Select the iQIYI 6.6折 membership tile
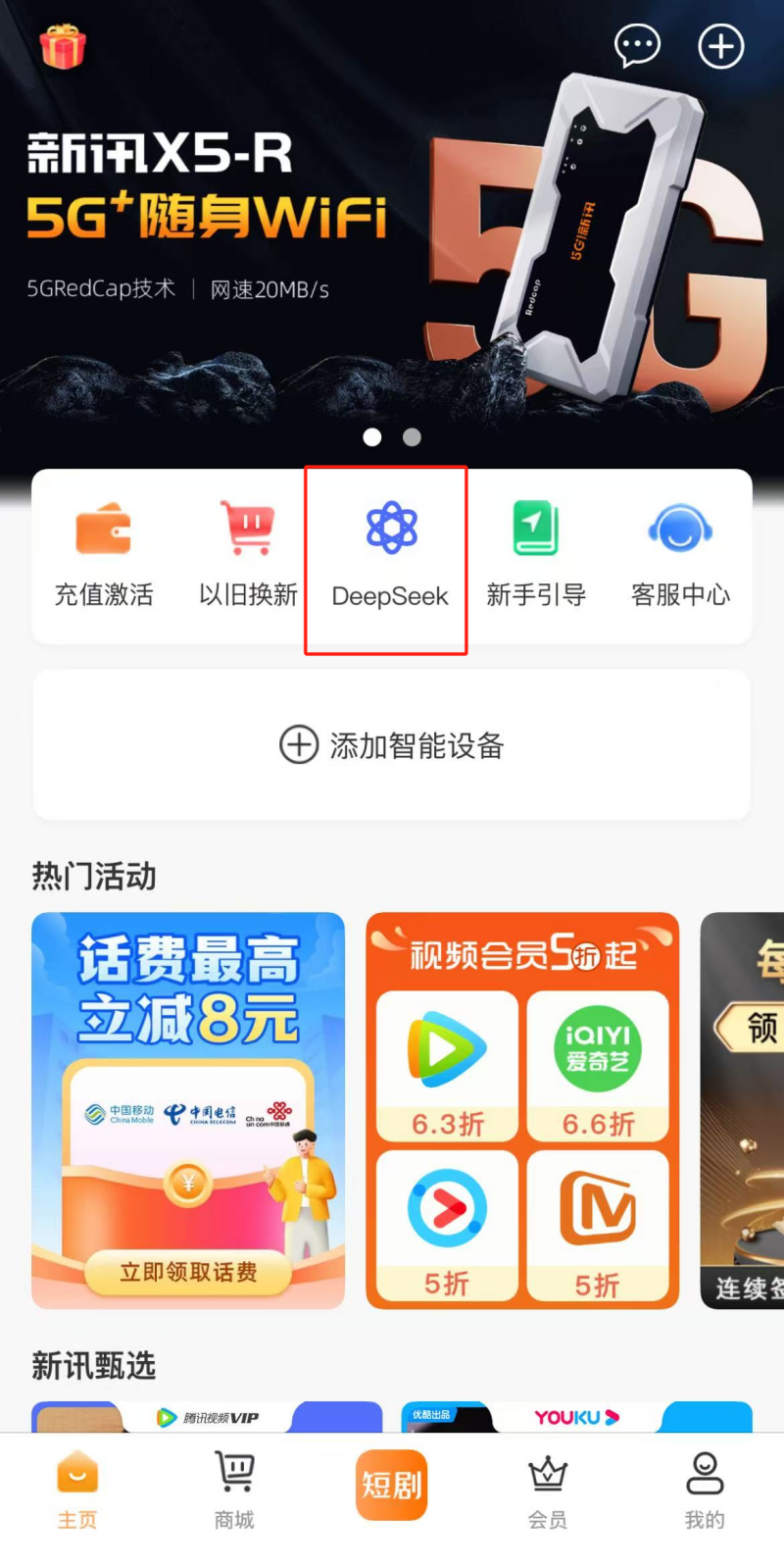784x1567 pixels. [598, 1066]
